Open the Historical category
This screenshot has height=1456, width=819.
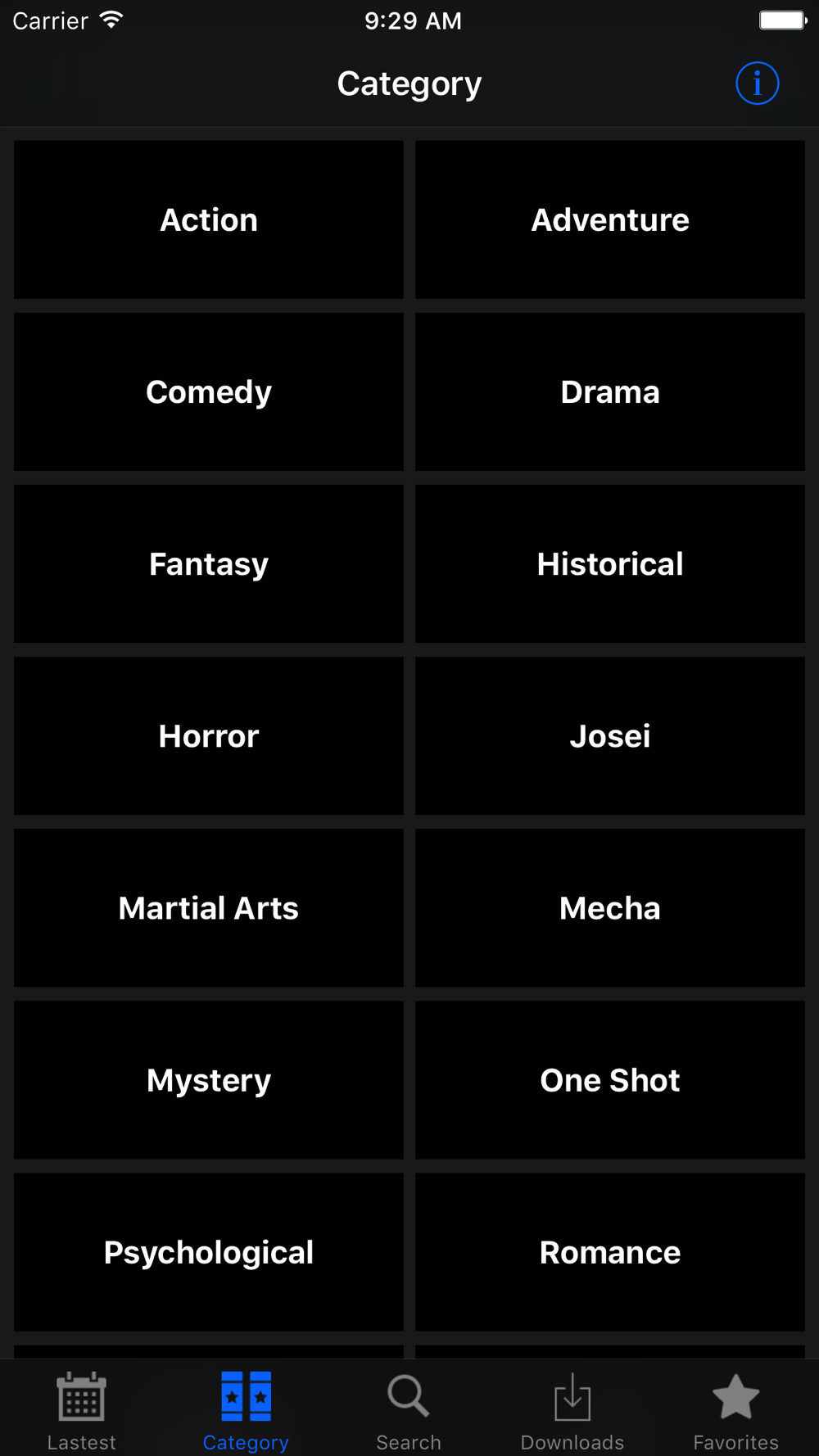610,563
